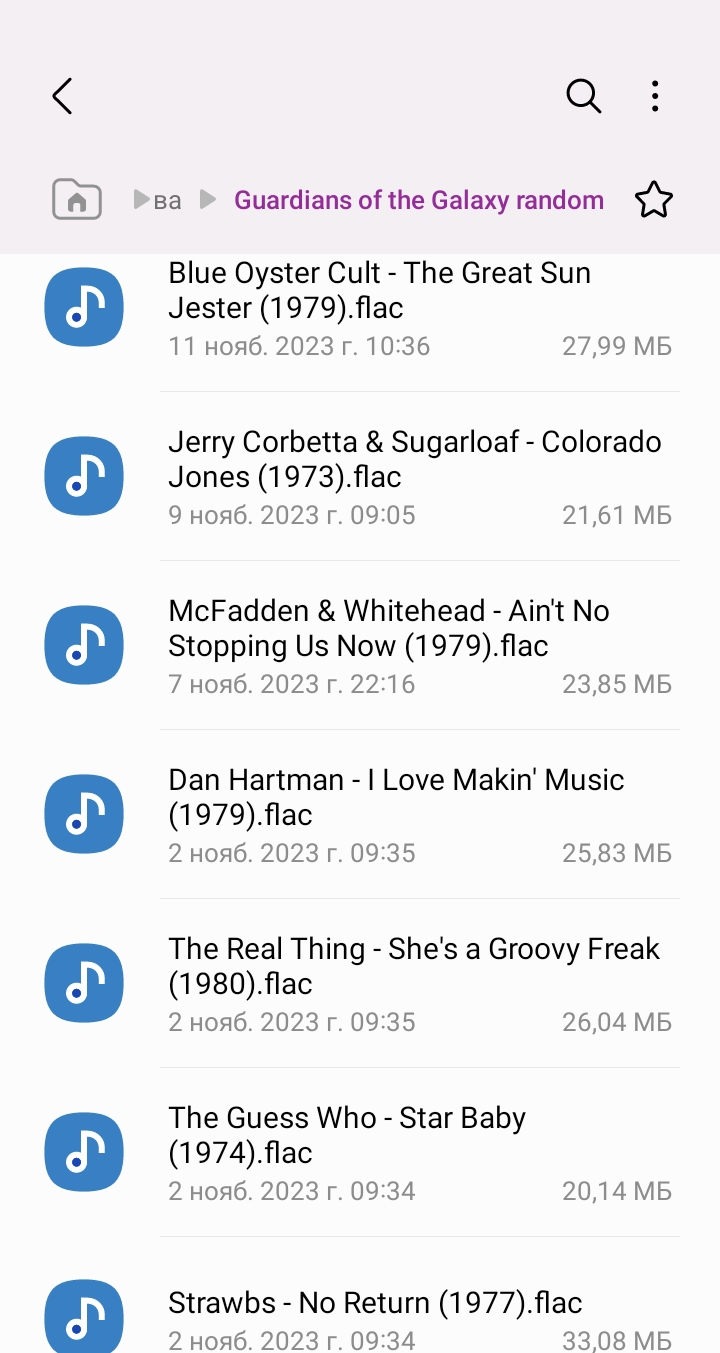This screenshot has width=720, height=1353.
Task: Select Dan Hartman - I Love Makin' Music
Action: click(396, 814)
